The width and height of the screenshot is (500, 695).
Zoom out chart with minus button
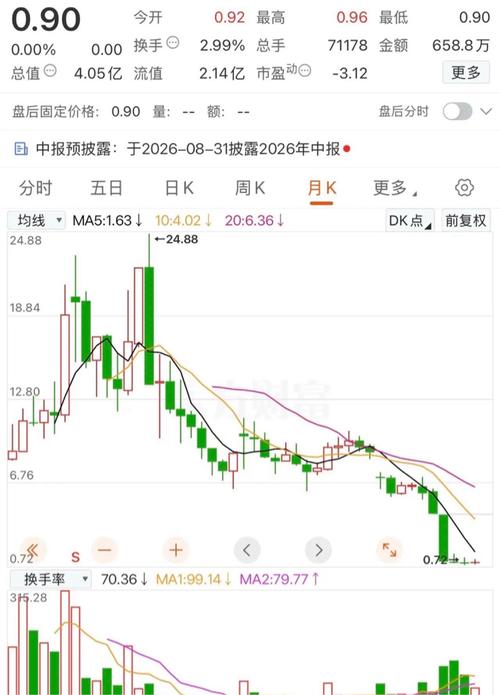(x=105, y=550)
